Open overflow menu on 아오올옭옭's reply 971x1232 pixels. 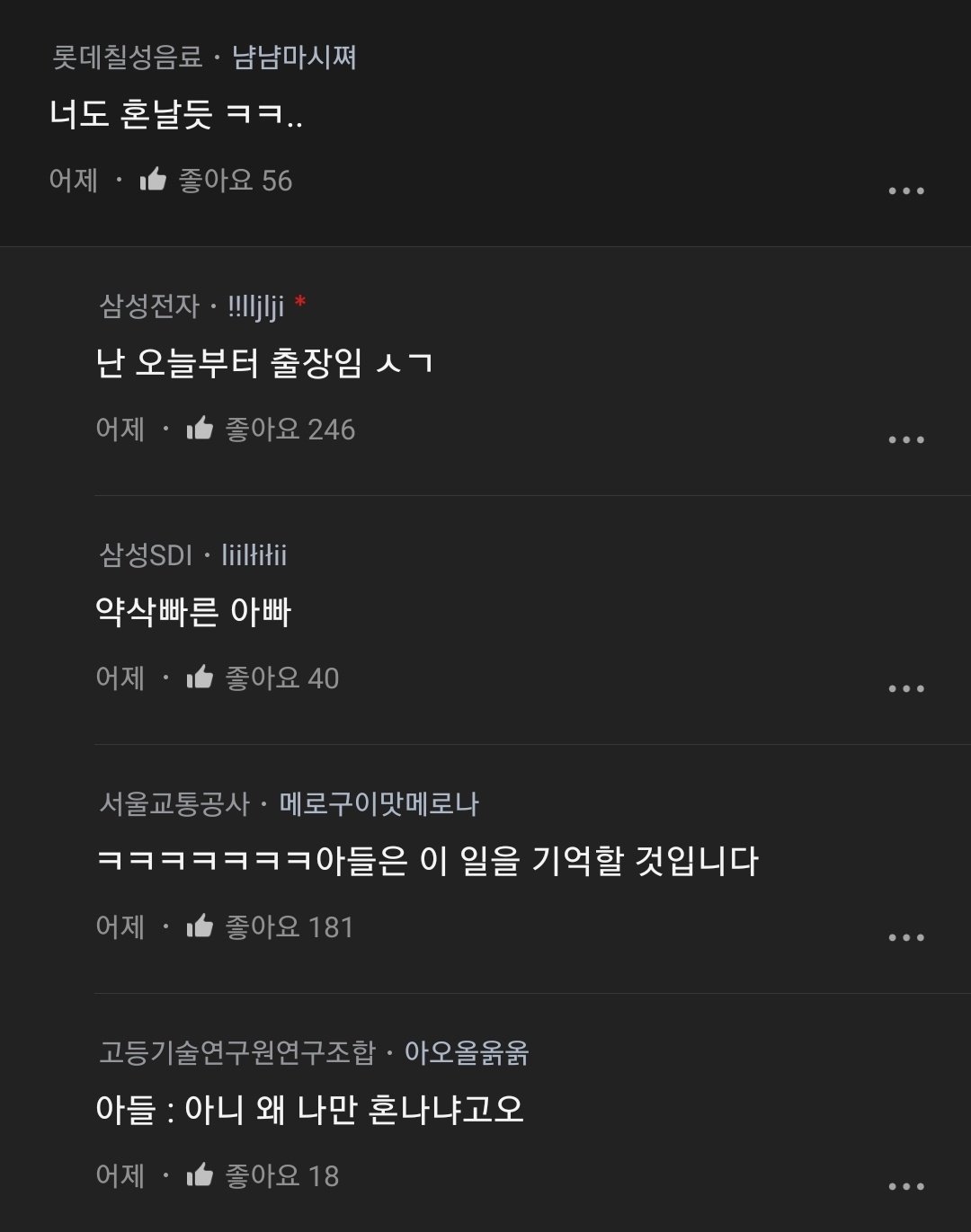pyautogui.click(x=905, y=1186)
